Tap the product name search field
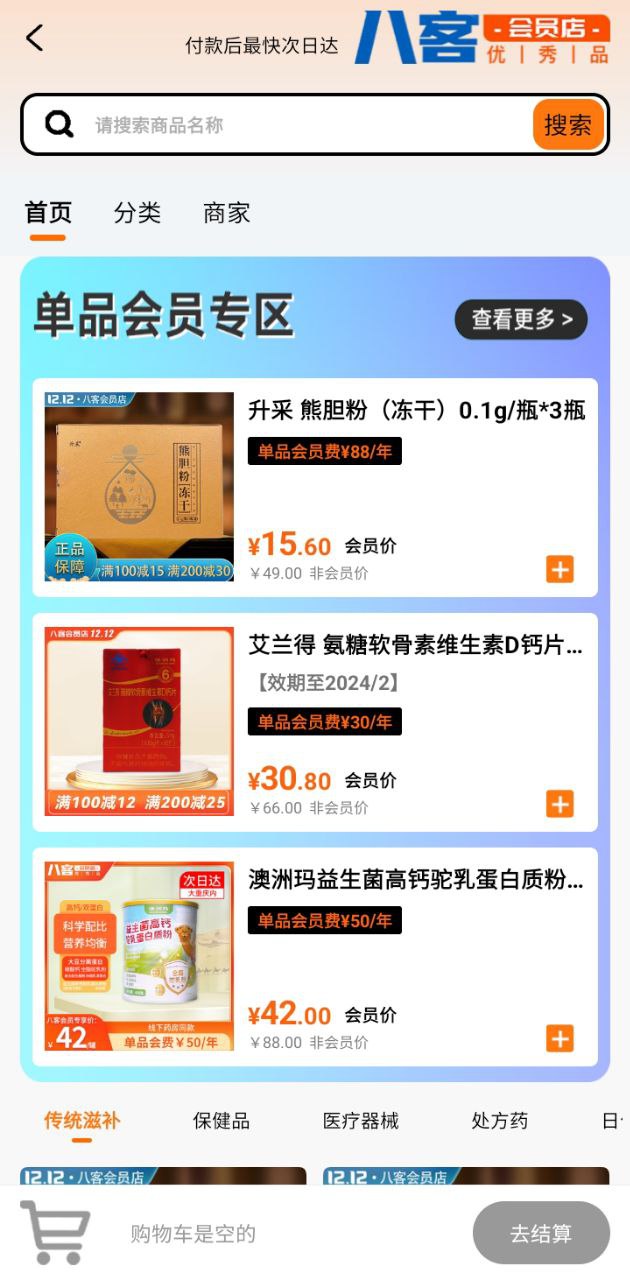630x1280 pixels. tap(300, 125)
